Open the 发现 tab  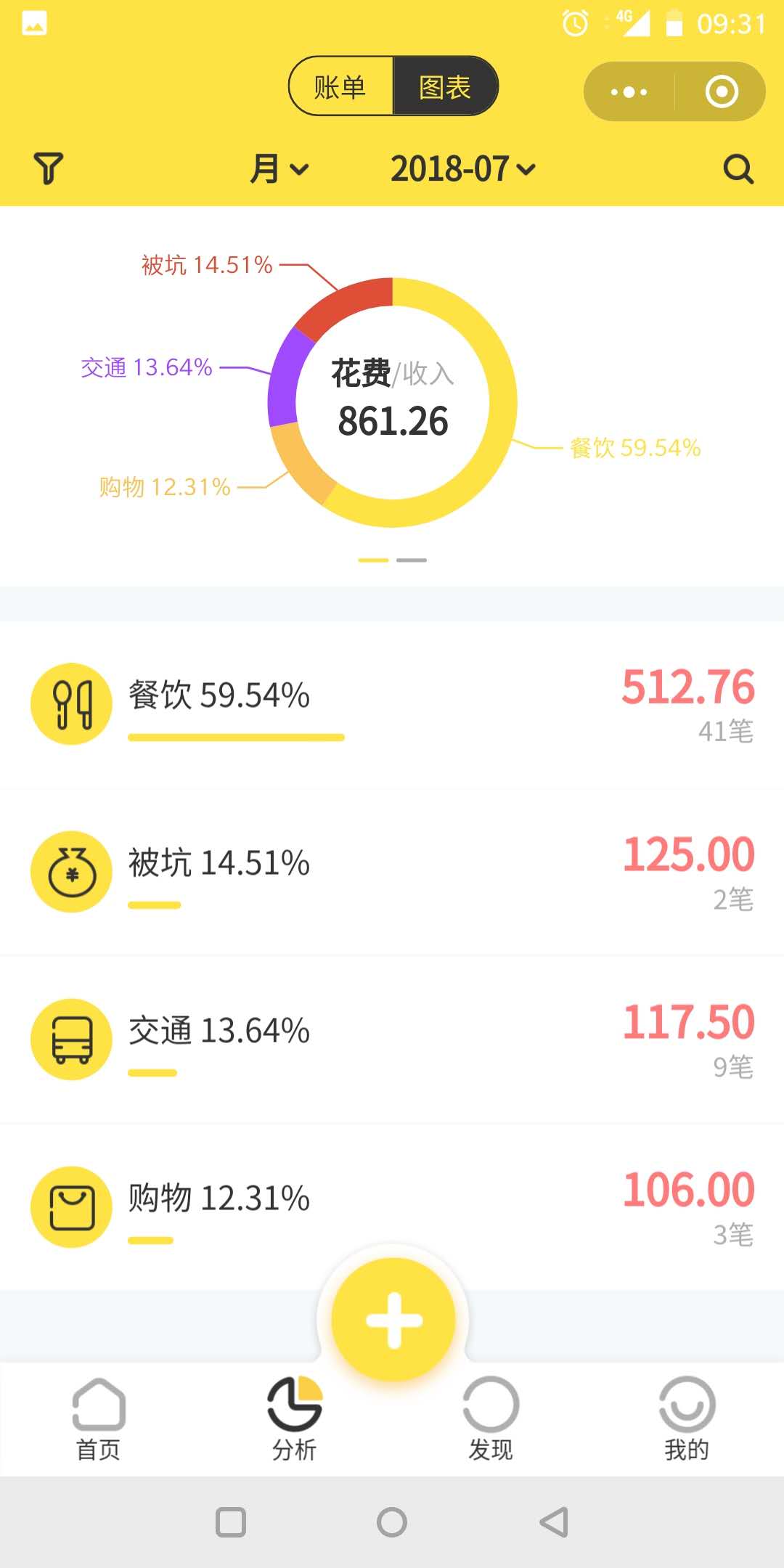pyautogui.click(x=490, y=1419)
